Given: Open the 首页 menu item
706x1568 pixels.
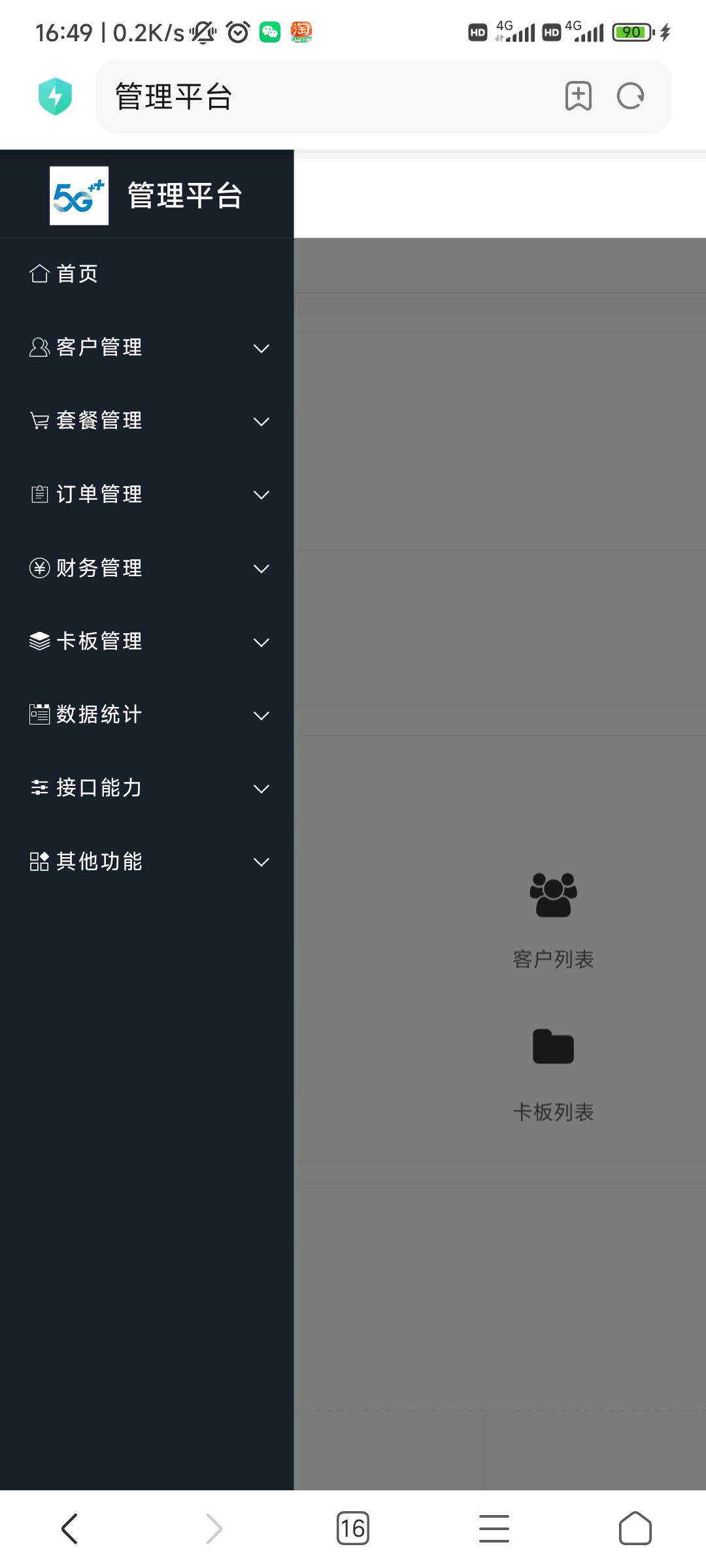Looking at the screenshot, I should click(x=76, y=274).
